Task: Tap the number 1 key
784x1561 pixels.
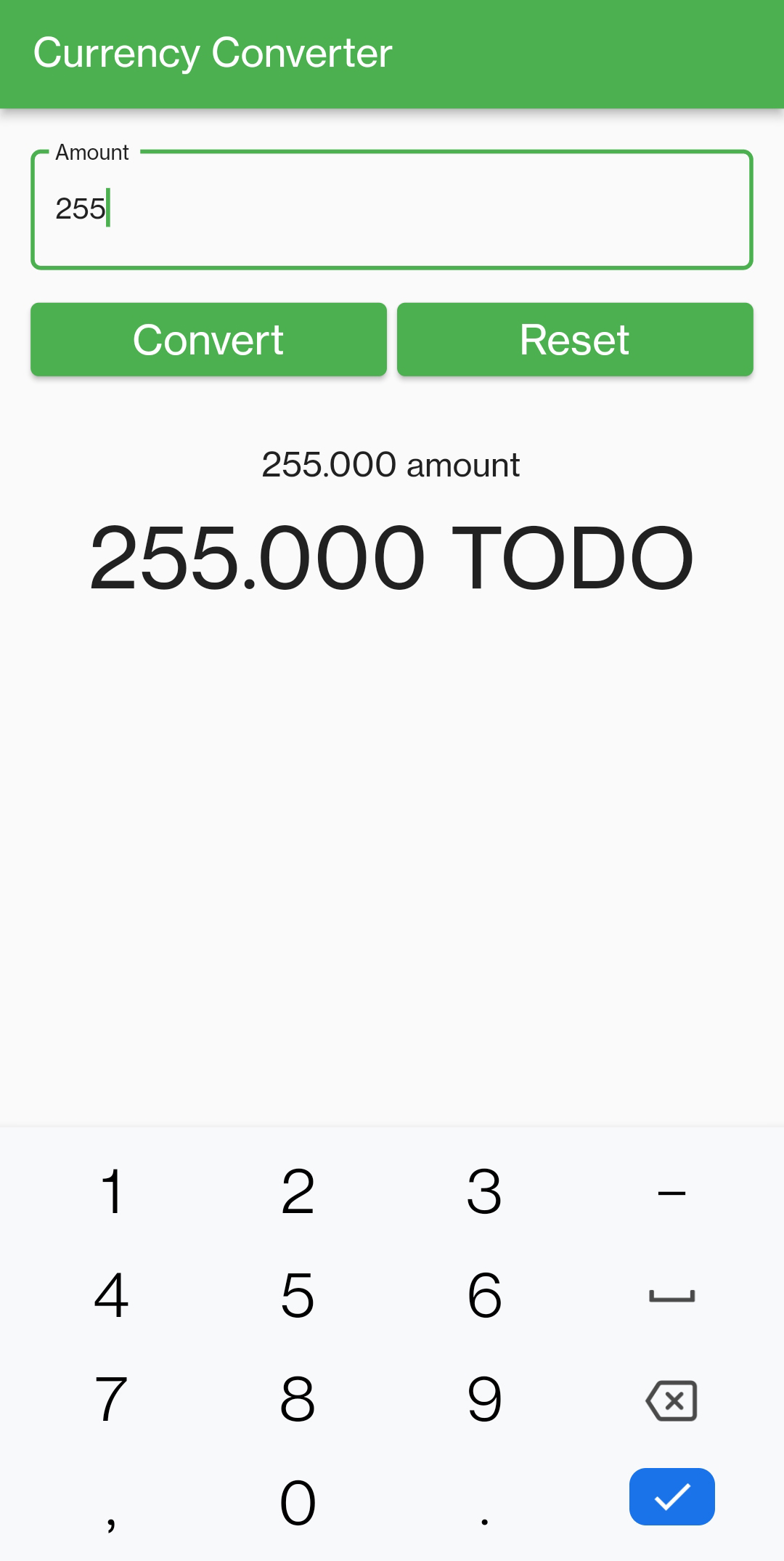Action: [110, 1189]
